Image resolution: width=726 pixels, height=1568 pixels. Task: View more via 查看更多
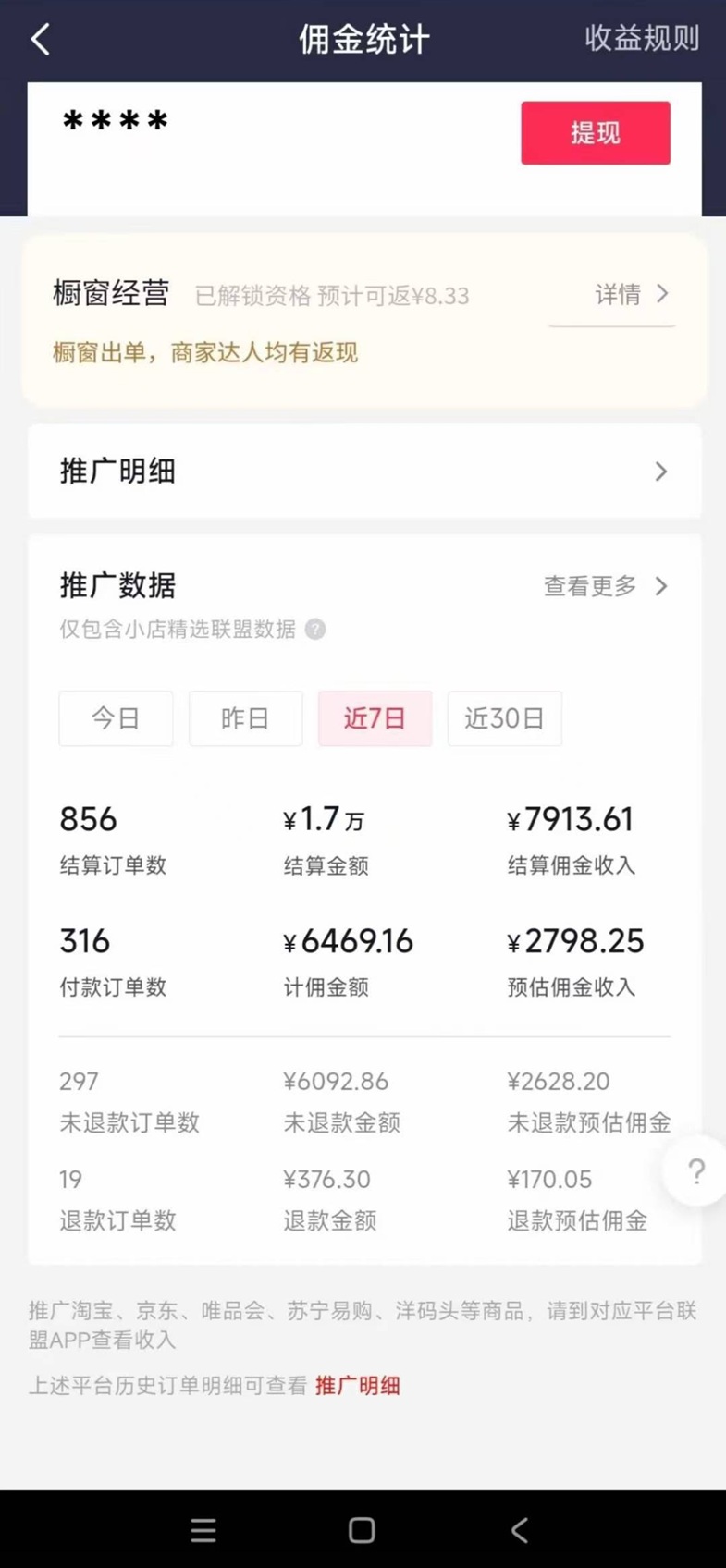click(606, 586)
